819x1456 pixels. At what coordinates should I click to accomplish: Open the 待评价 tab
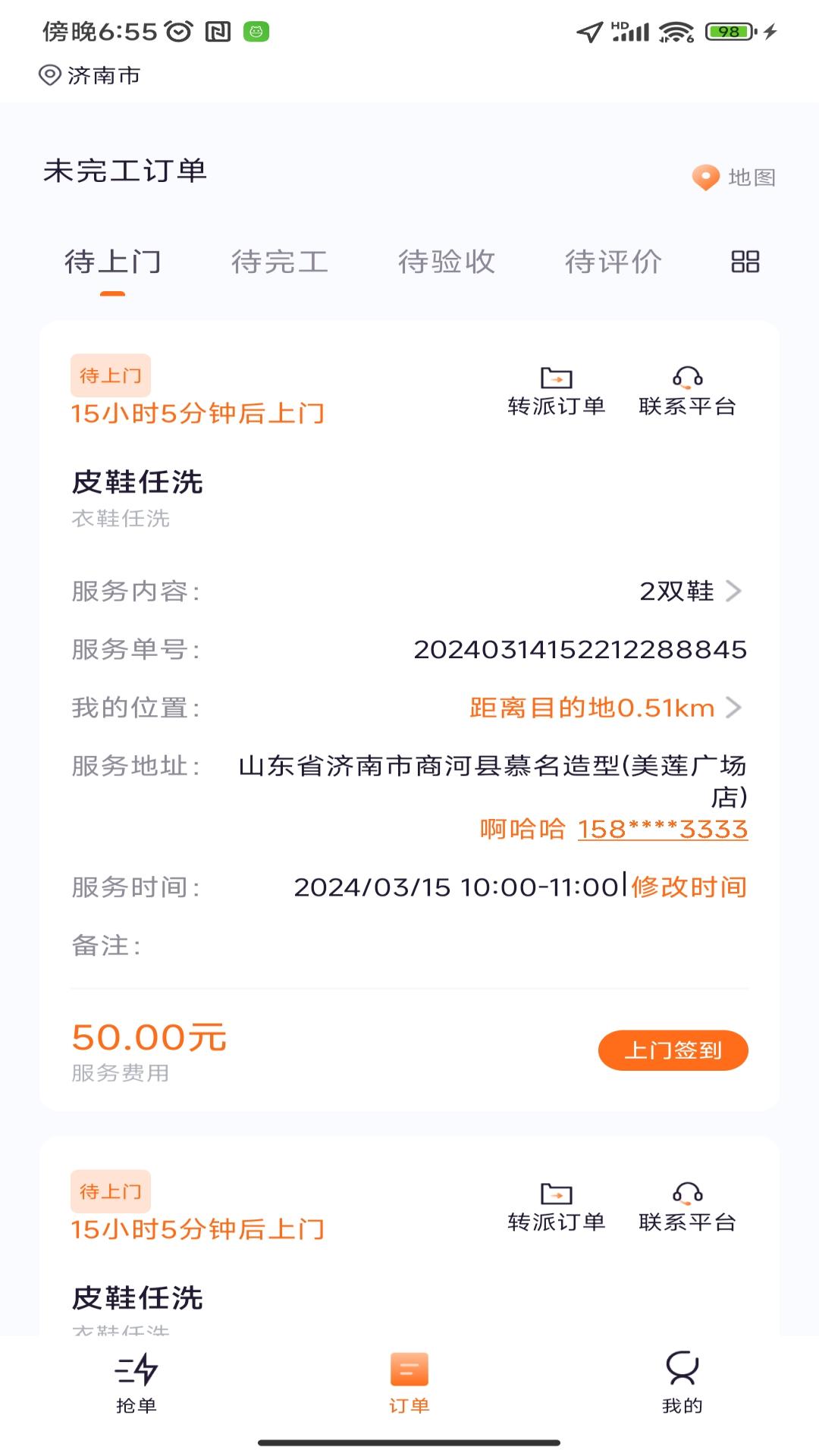[612, 262]
